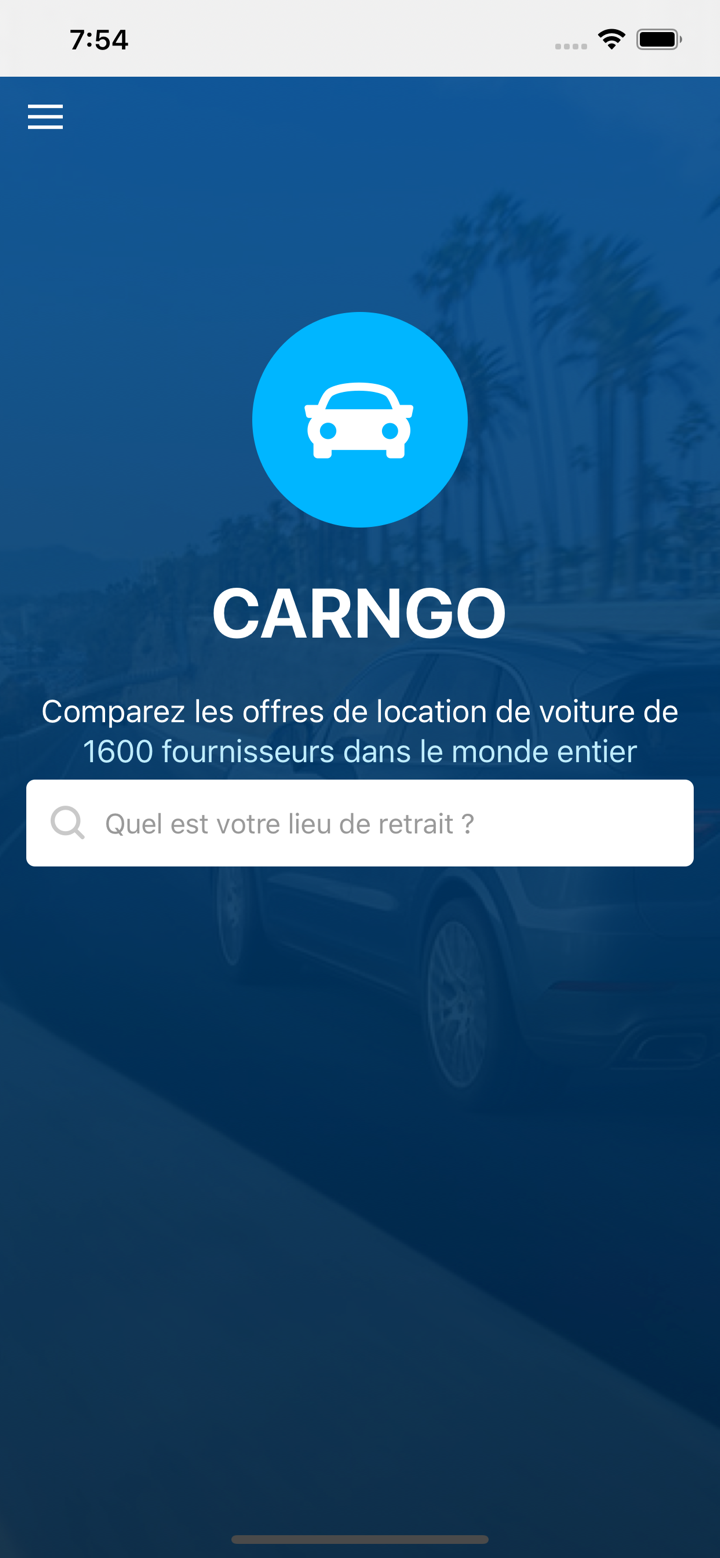
Task: Tap the car illustration background image
Action: pyautogui.click(x=450, y=1000)
